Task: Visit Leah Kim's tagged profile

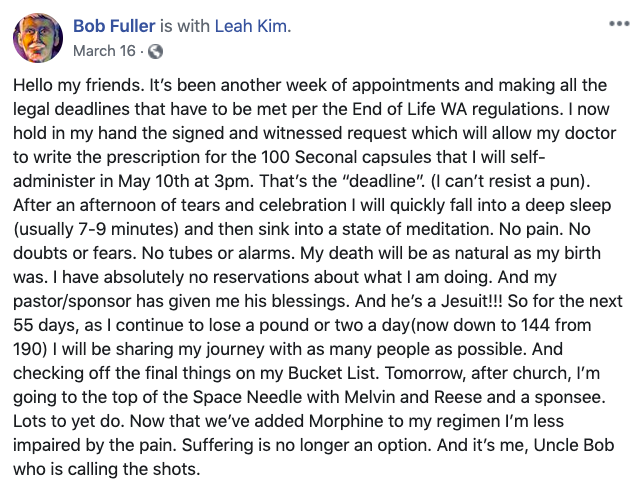Action: tap(251, 26)
